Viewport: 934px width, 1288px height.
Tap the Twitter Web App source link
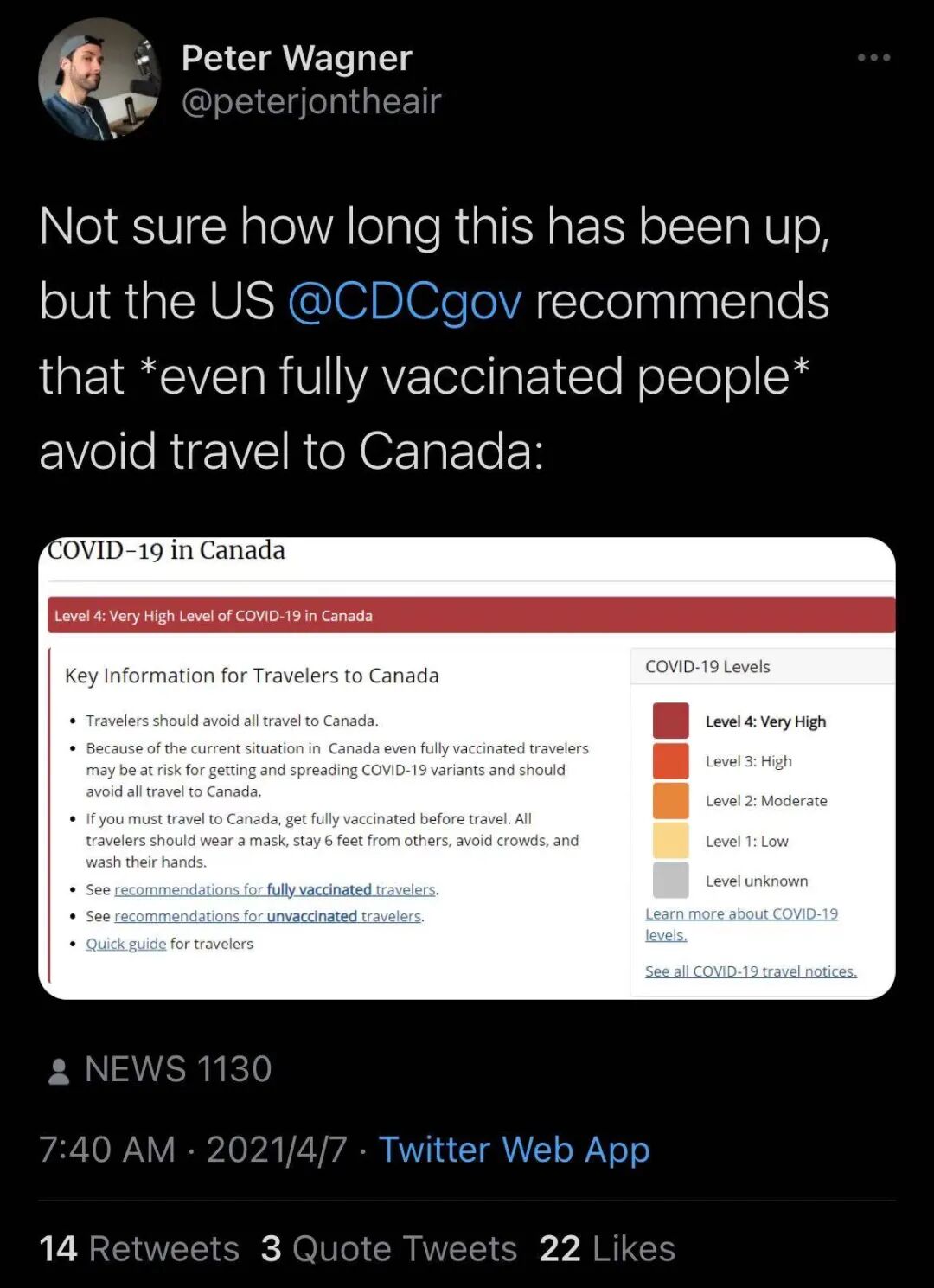515,1150
